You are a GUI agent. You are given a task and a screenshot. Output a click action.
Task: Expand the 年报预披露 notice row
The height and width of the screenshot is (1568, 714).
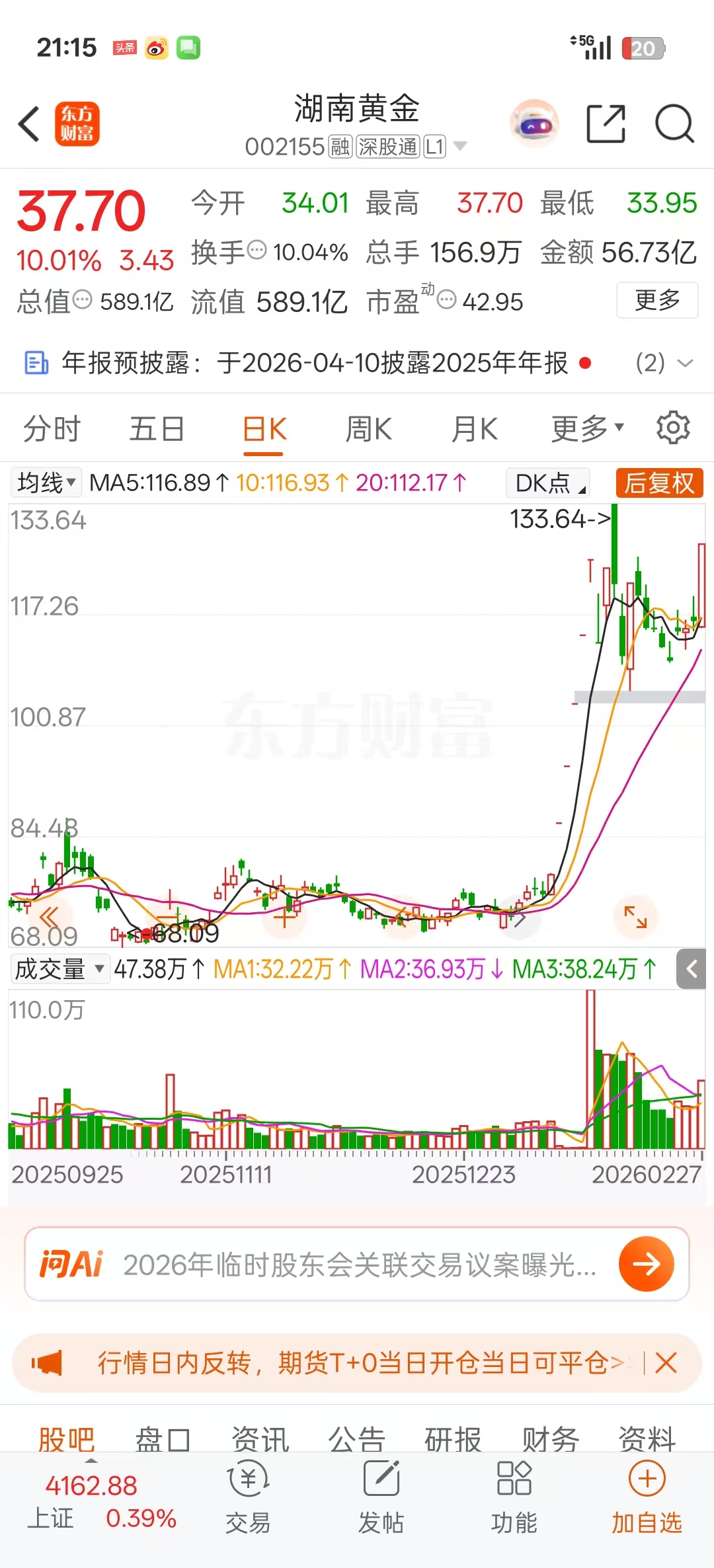pos(685,363)
